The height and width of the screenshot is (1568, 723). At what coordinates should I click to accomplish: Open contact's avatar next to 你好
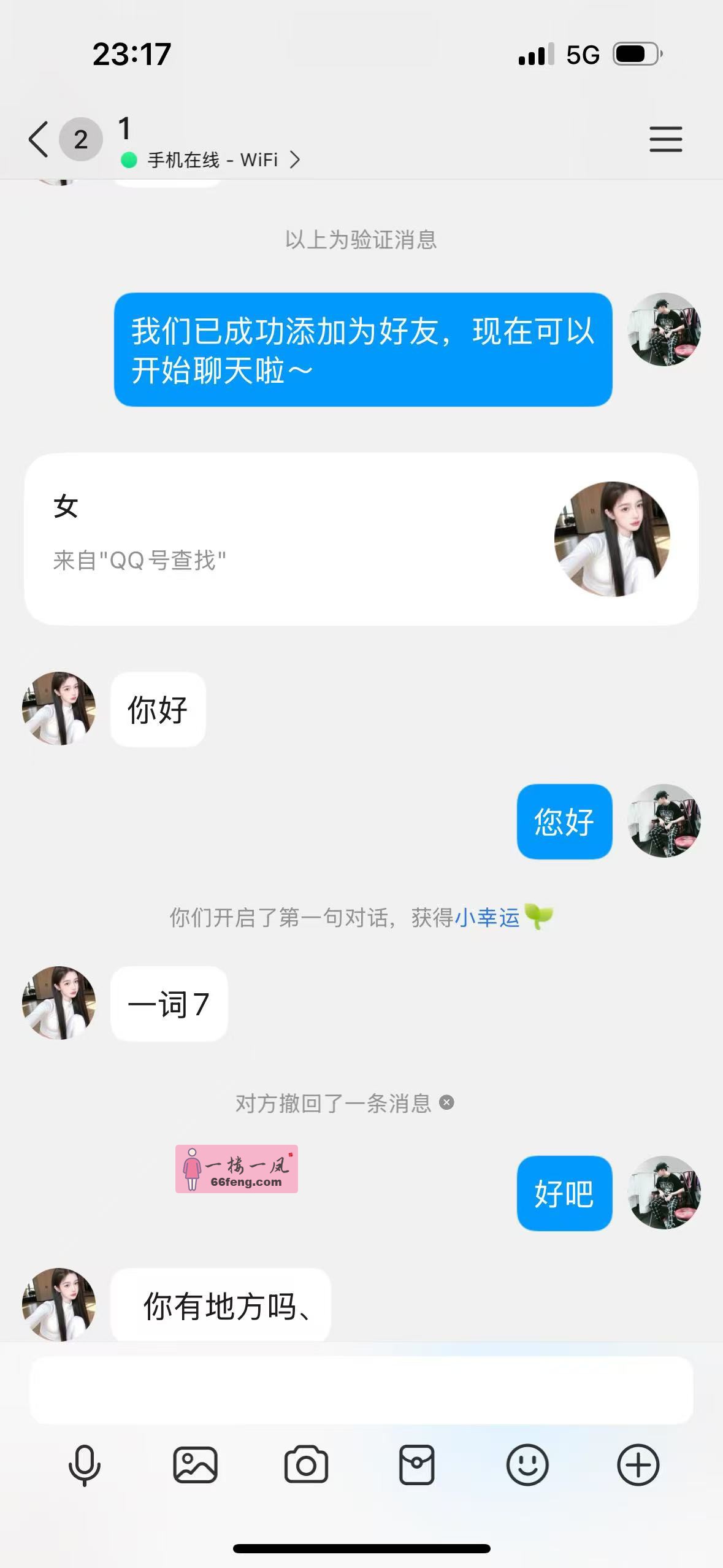point(59,709)
